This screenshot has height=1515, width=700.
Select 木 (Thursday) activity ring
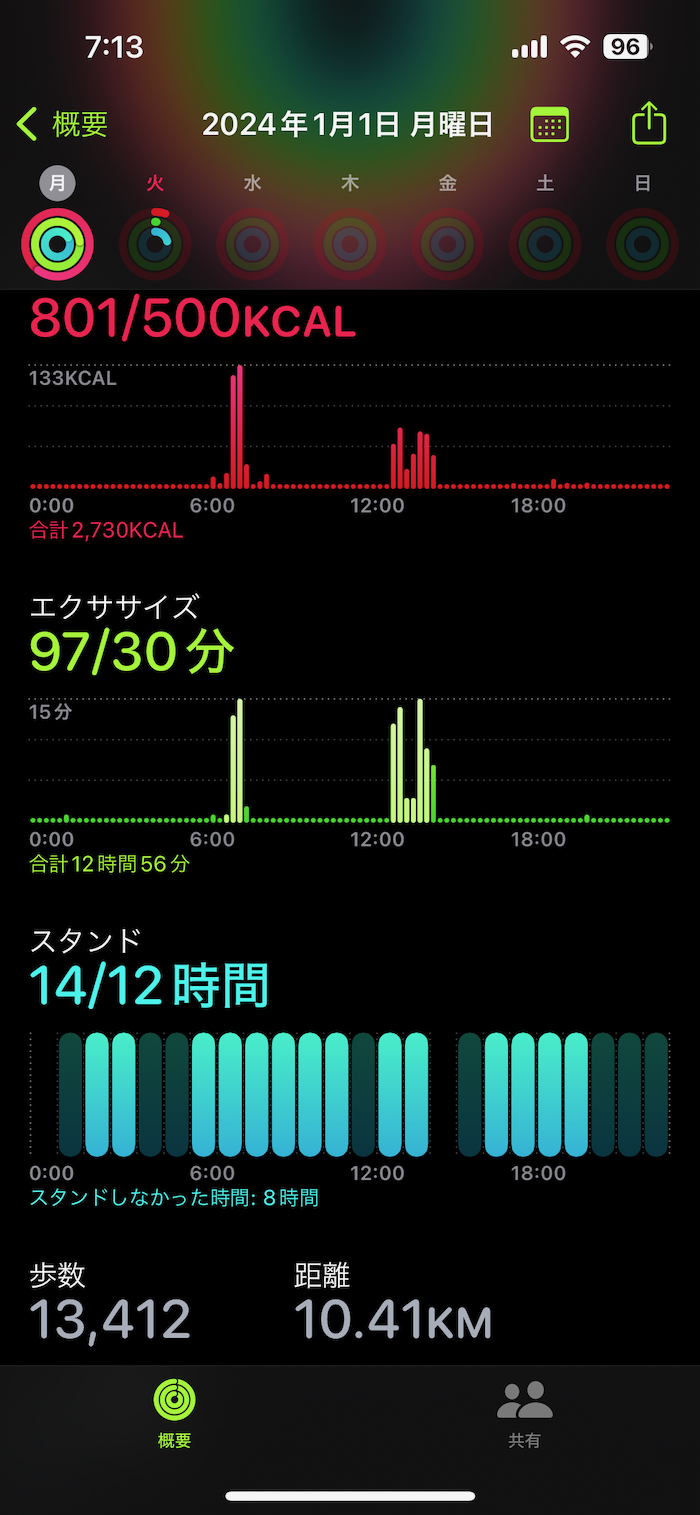click(x=350, y=243)
